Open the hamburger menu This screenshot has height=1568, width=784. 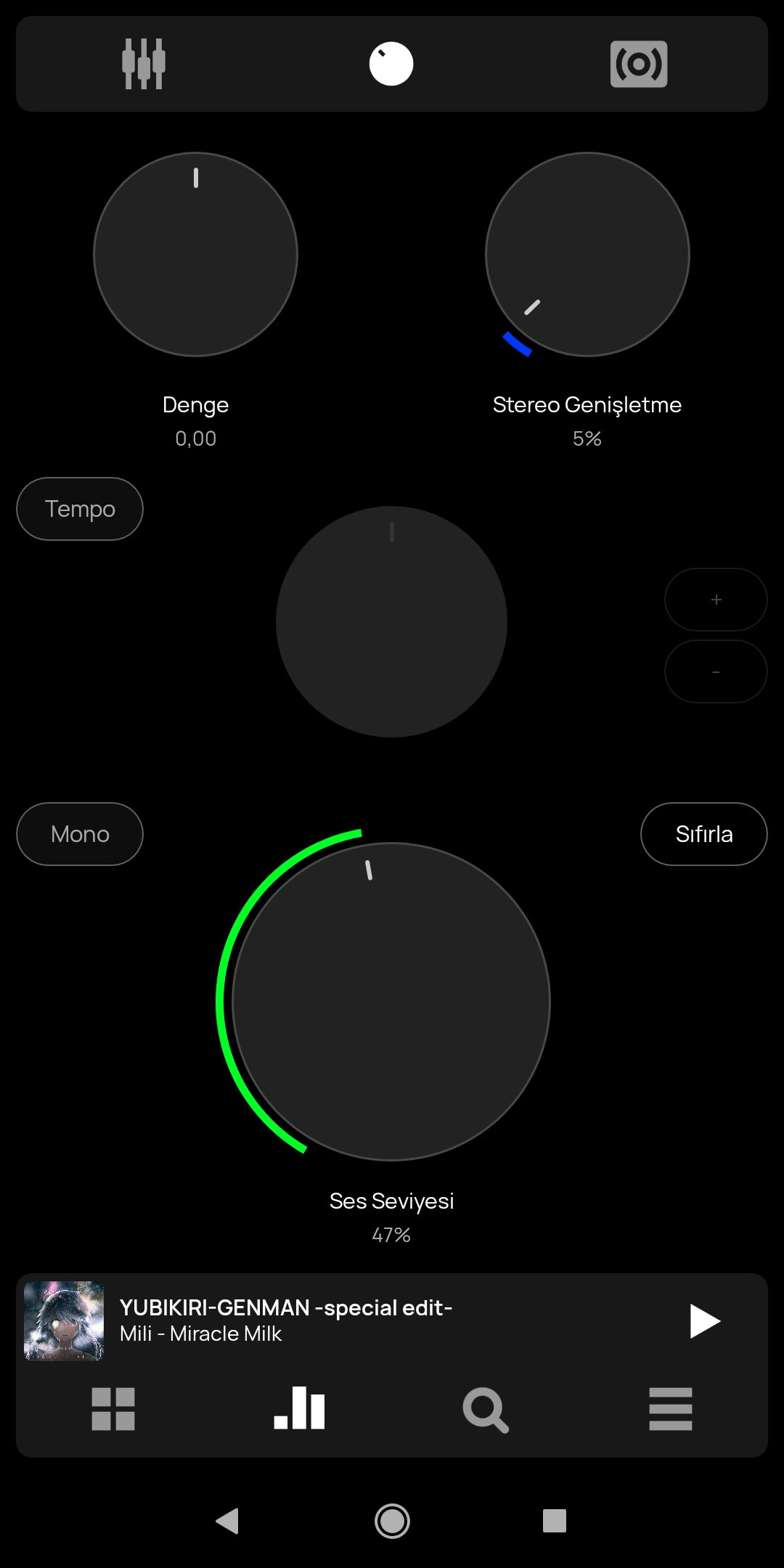coord(670,1409)
